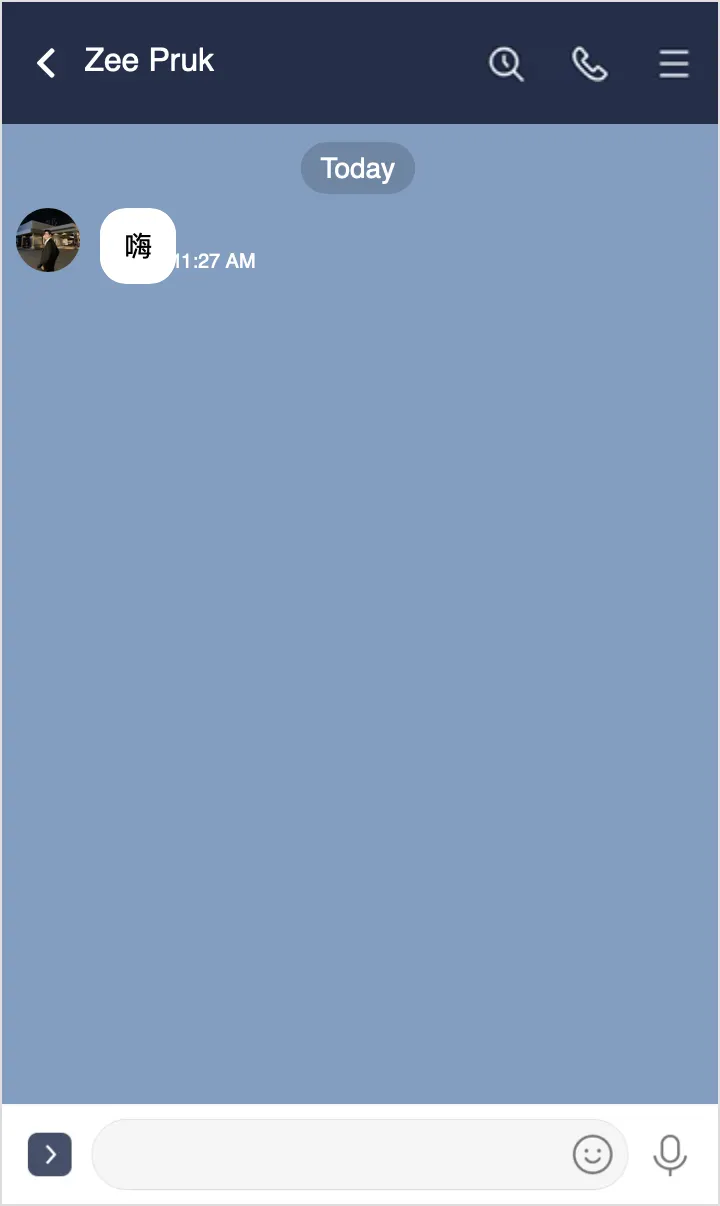The height and width of the screenshot is (1206, 720).
Task: Open the chat menu
Action: 674,64
